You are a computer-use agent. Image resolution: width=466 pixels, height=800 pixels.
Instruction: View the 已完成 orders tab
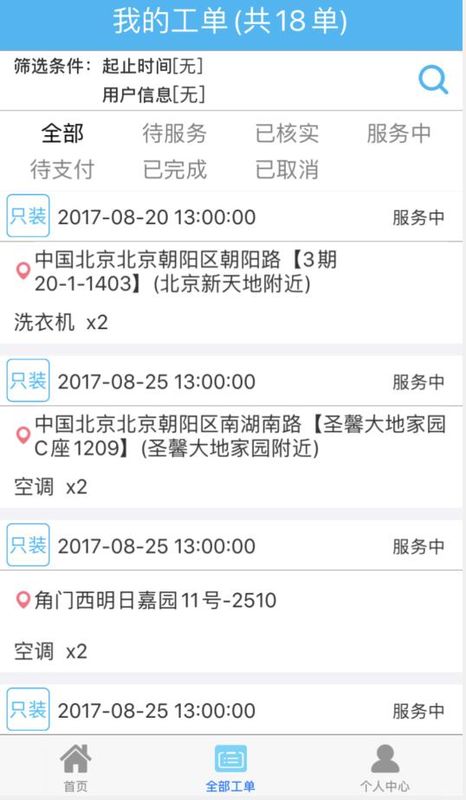(175, 169)
